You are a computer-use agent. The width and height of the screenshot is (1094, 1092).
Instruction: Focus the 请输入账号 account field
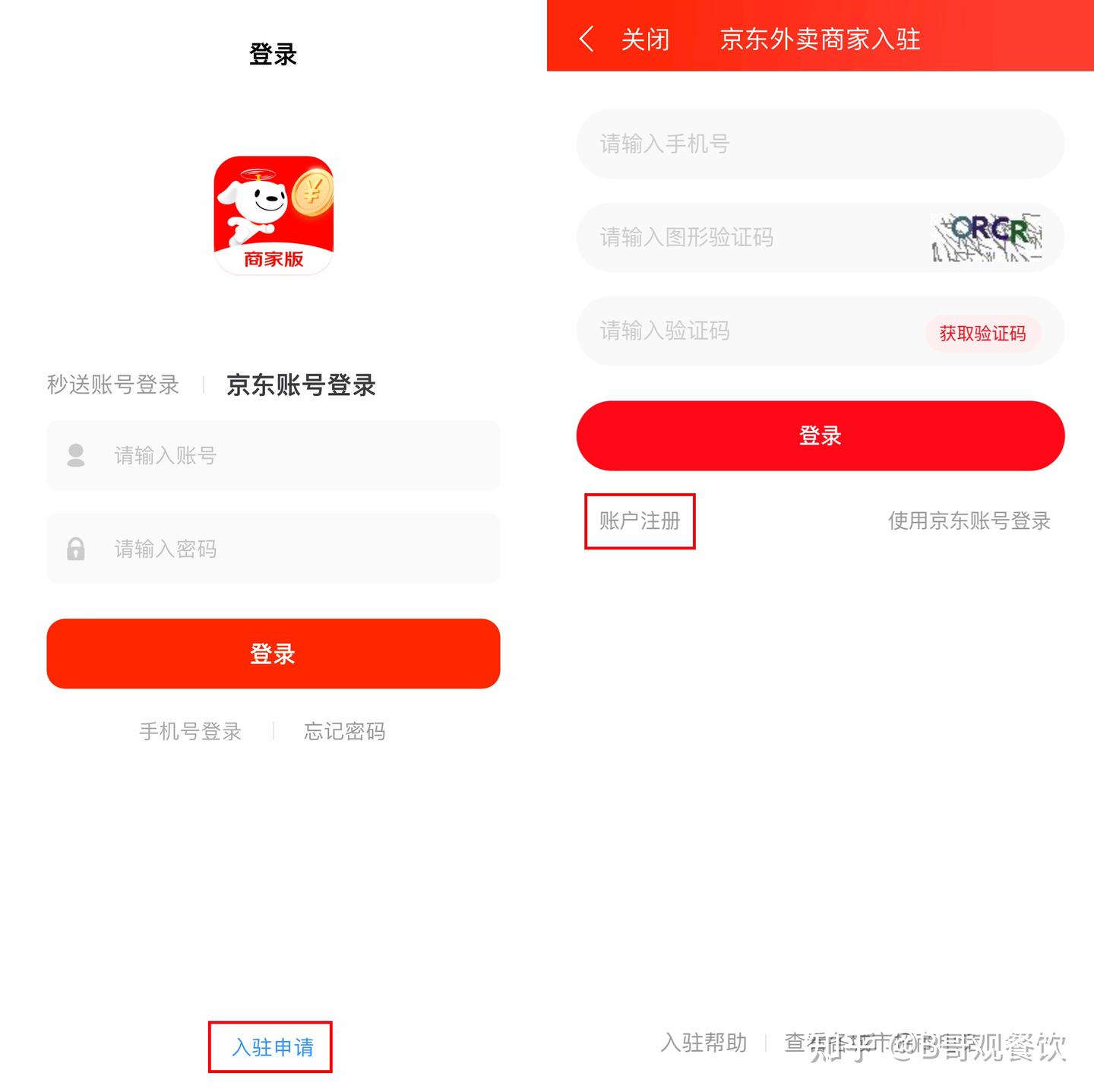[x=289, y=455]
